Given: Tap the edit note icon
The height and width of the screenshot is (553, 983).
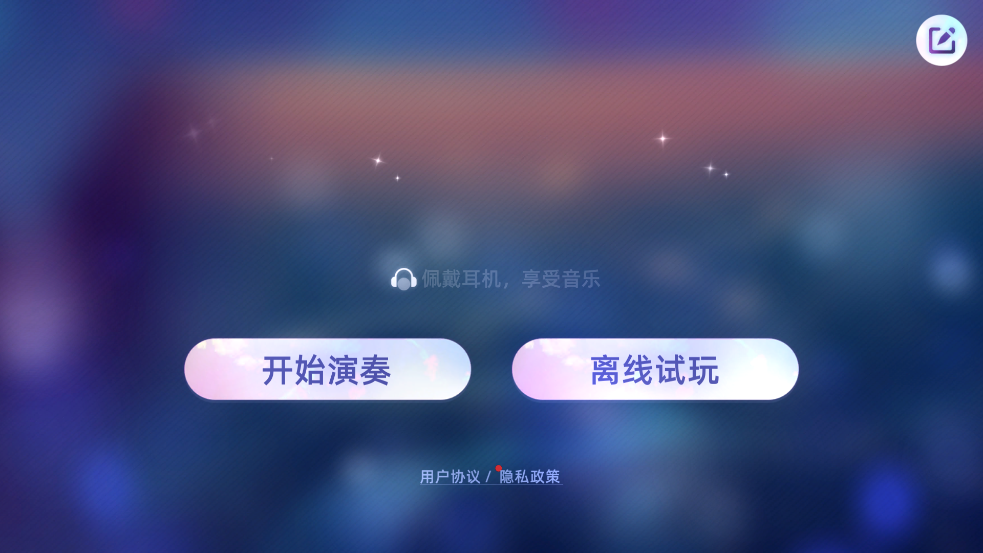Looking at the screenshot, I should click(941, 41).
